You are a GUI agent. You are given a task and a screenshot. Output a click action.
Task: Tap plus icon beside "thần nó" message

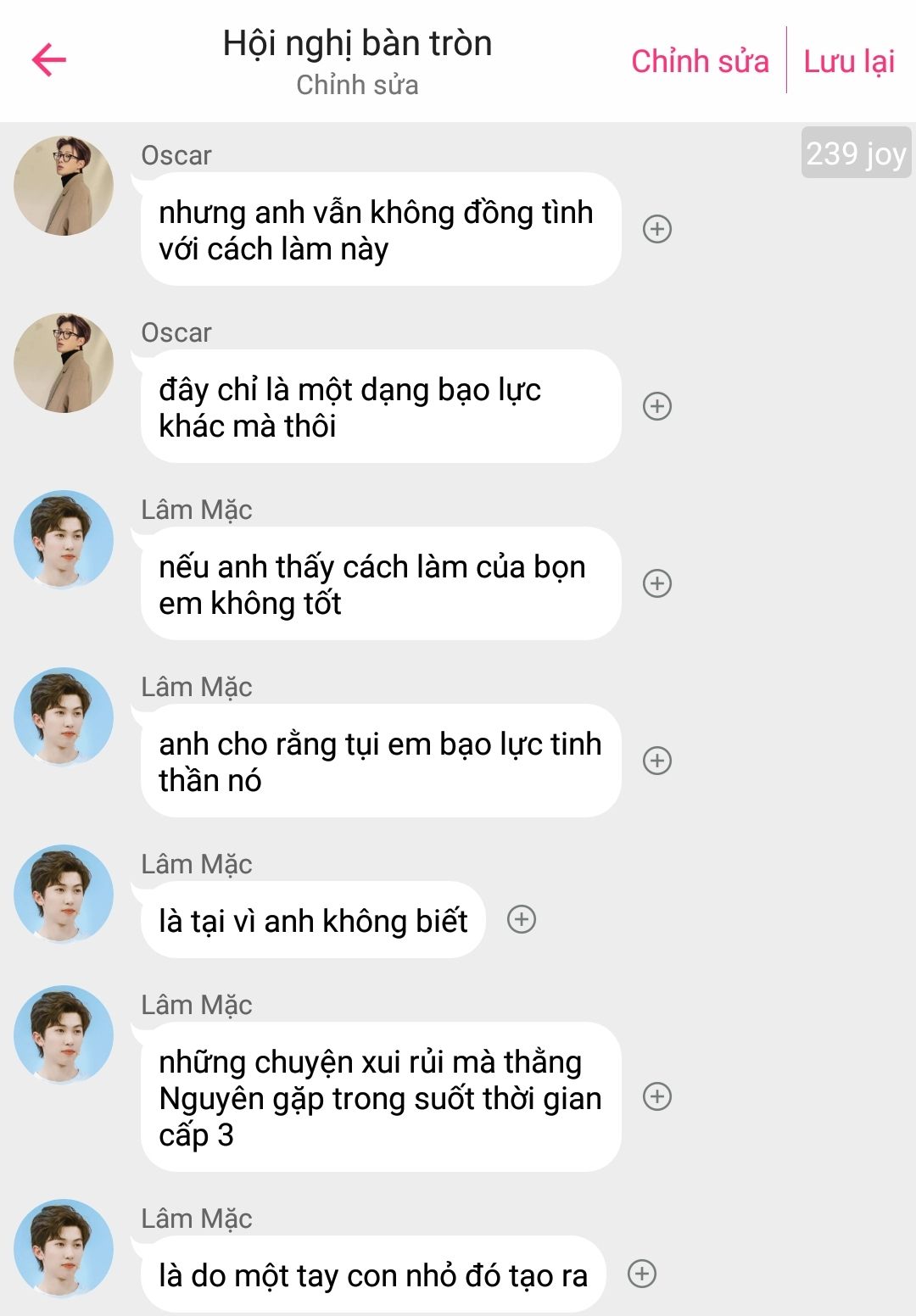657,761
